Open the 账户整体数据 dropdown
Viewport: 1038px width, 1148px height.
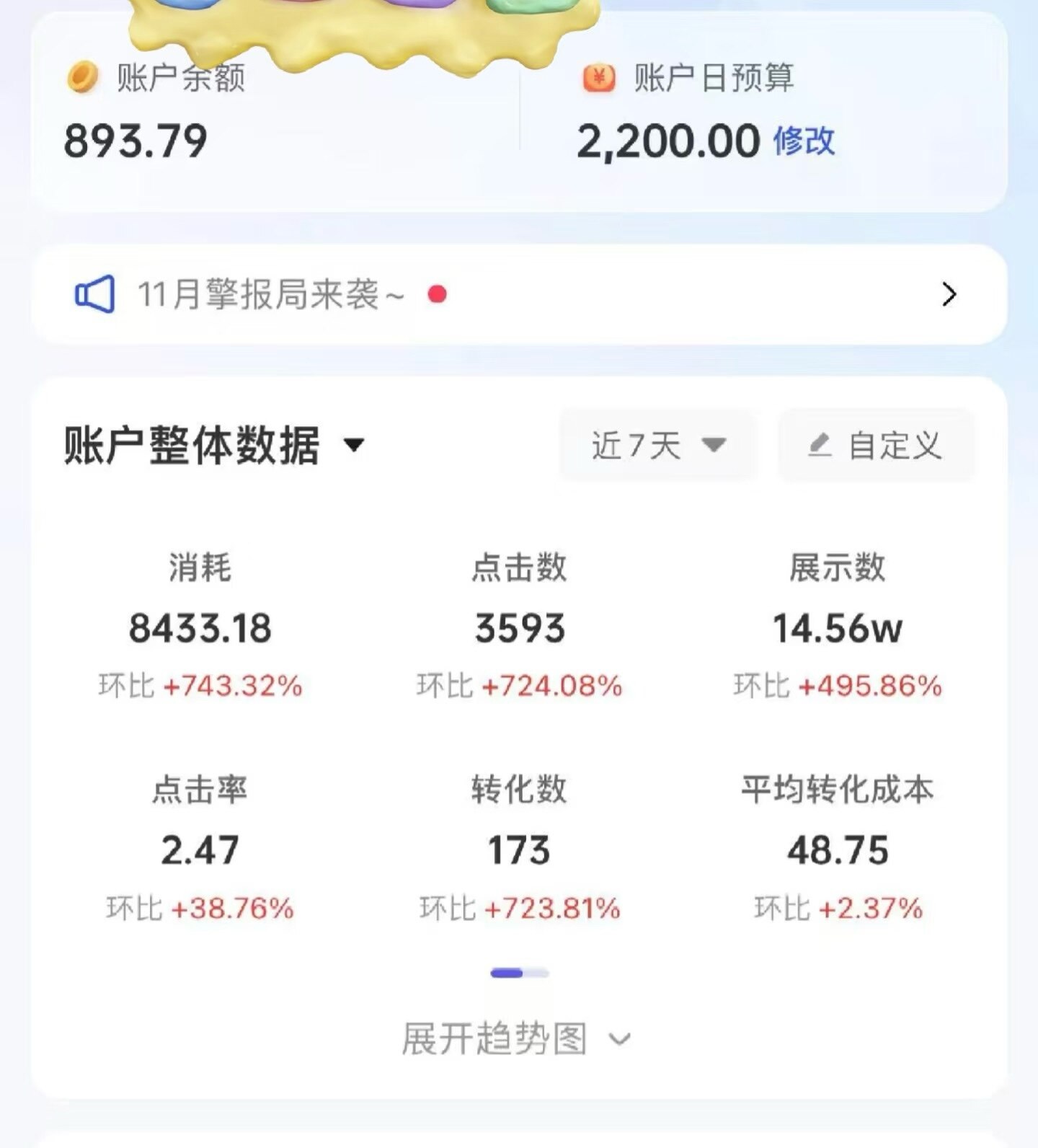click(214, 445)
